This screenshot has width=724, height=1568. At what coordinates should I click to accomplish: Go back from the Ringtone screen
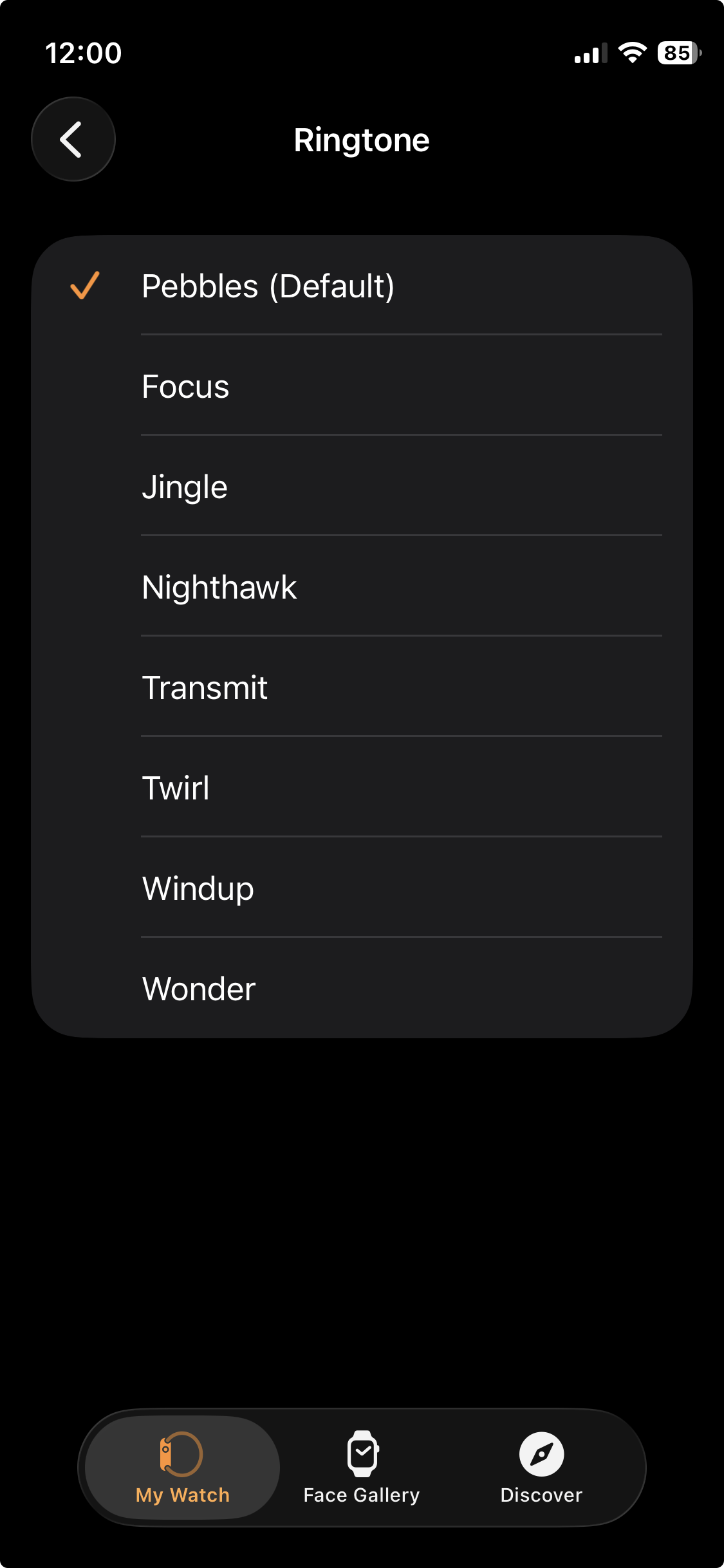point(73,139)
